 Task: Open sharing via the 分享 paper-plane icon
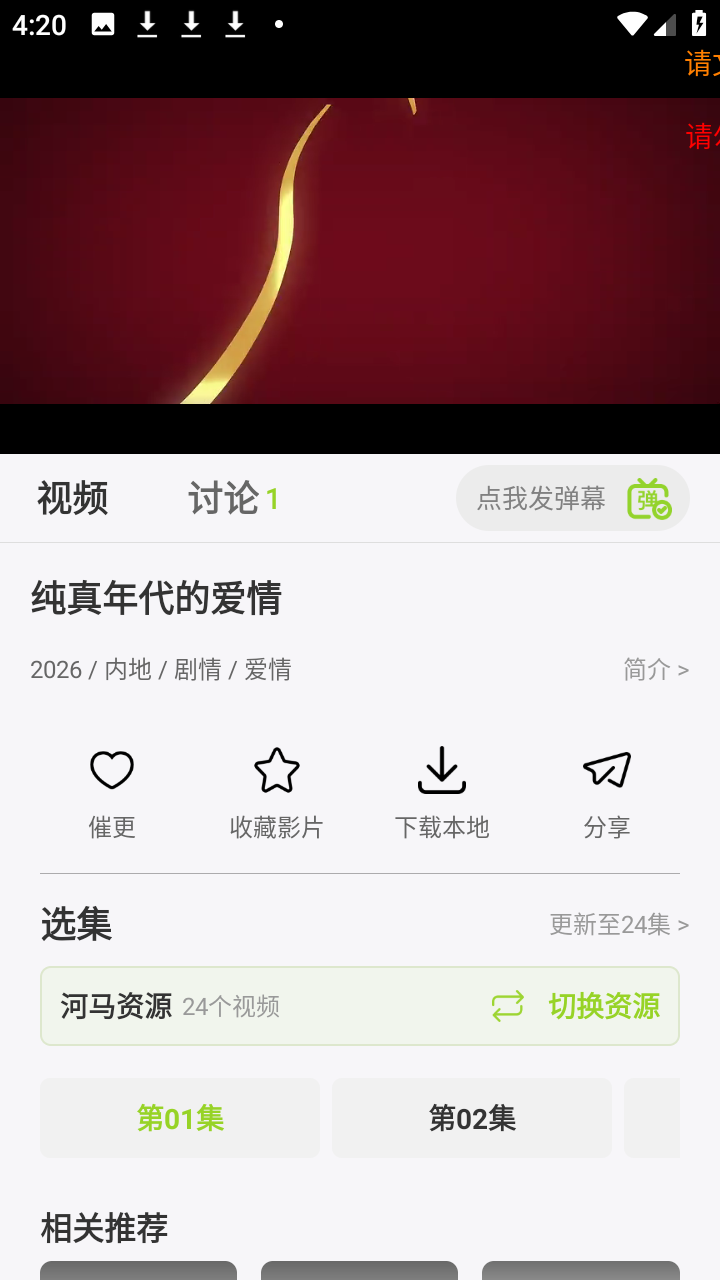click(x=607, y=769)
